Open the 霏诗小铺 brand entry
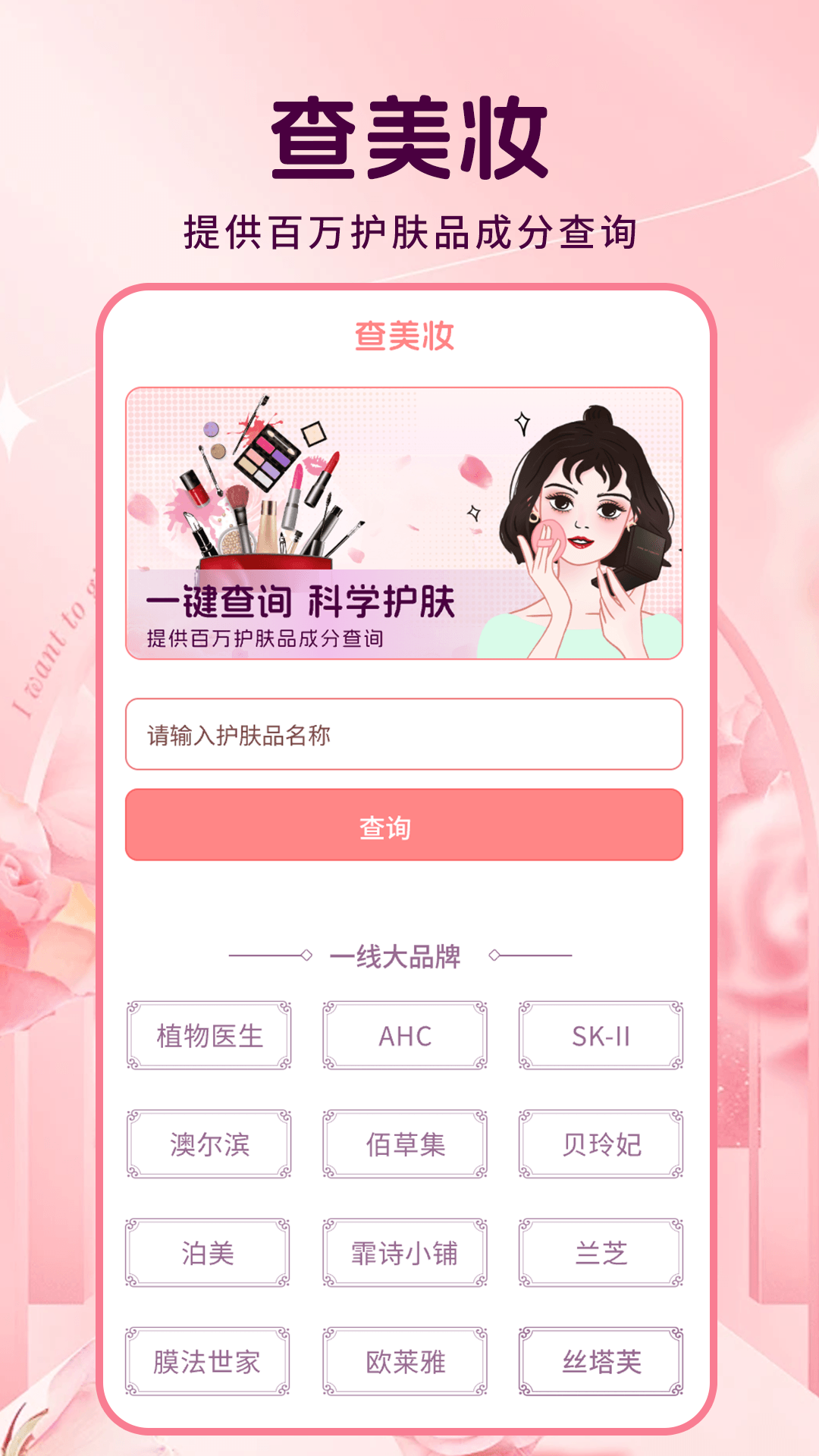819x1456 pixels. [404, 1253]
